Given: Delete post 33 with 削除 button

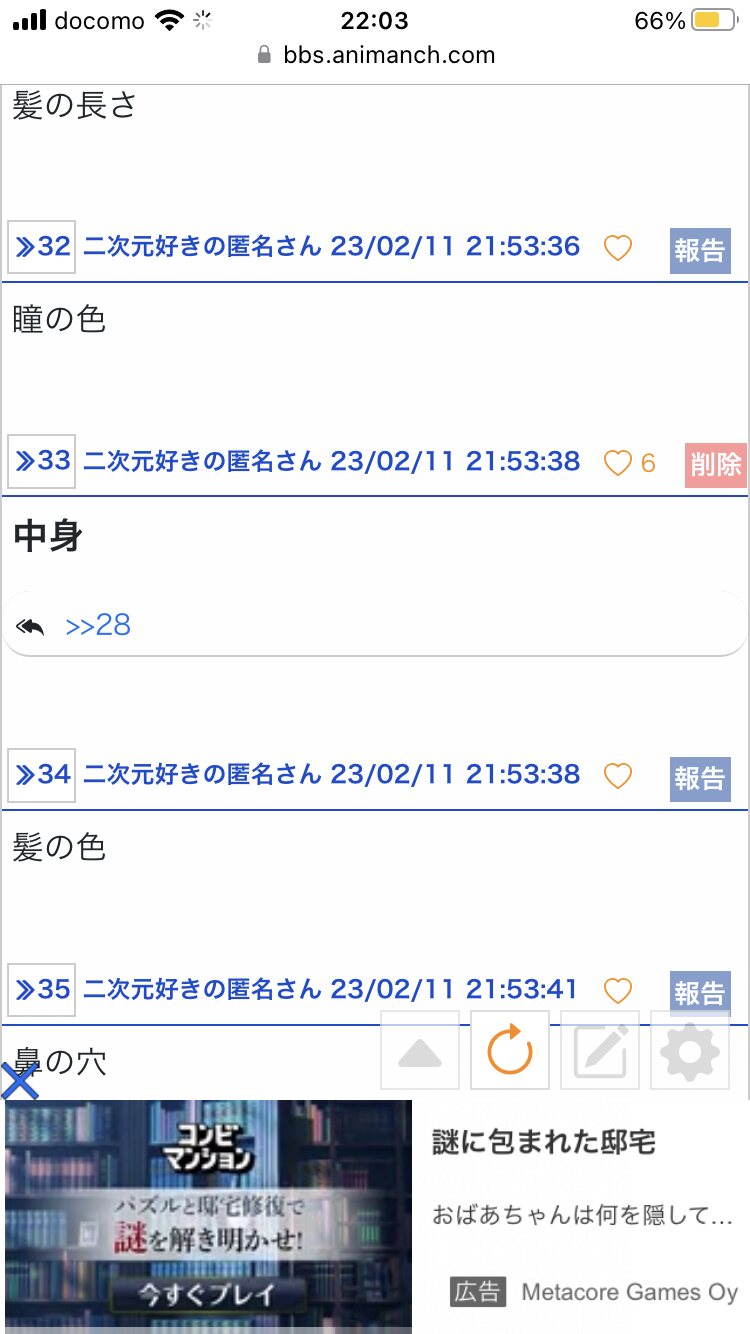Looking at the screenshot, I should [716, 465].
